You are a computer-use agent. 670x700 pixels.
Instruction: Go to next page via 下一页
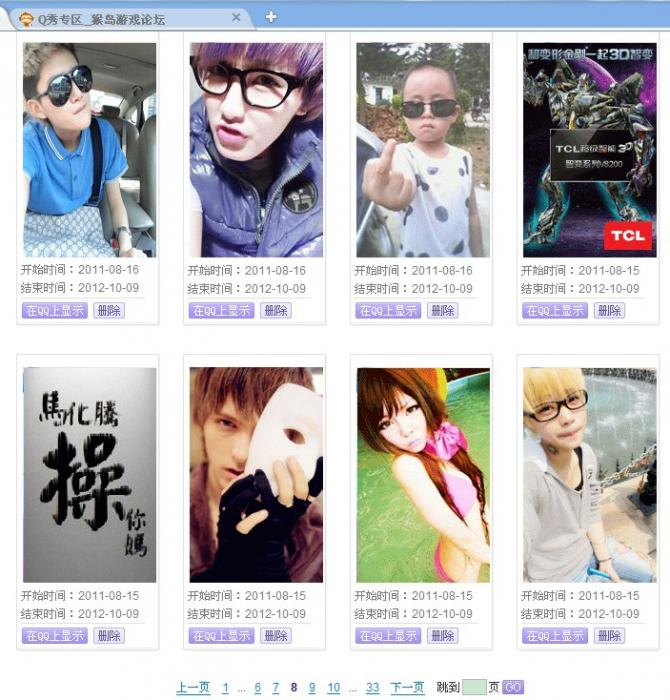click(407, 688)
